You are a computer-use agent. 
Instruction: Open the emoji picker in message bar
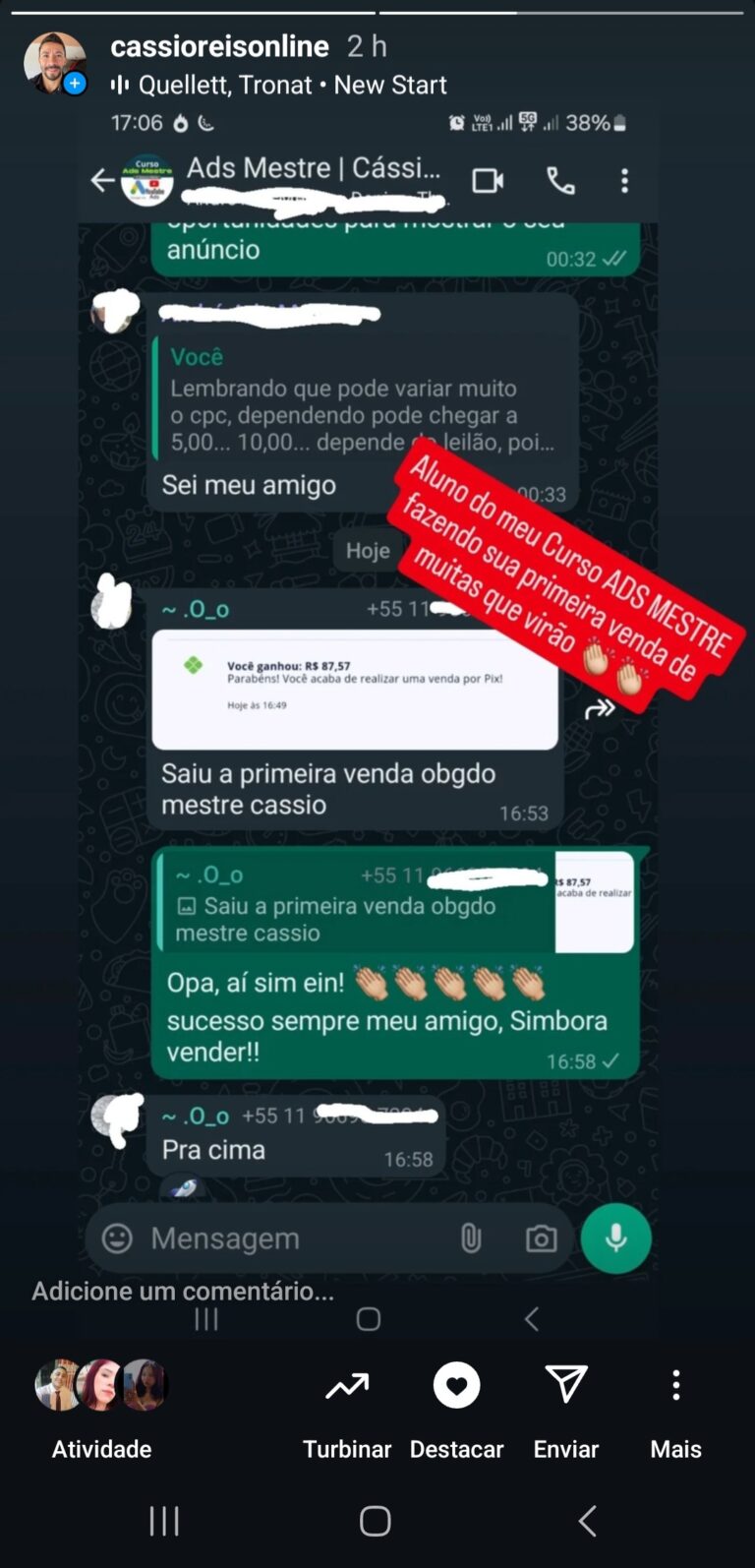pos(116,1238)
